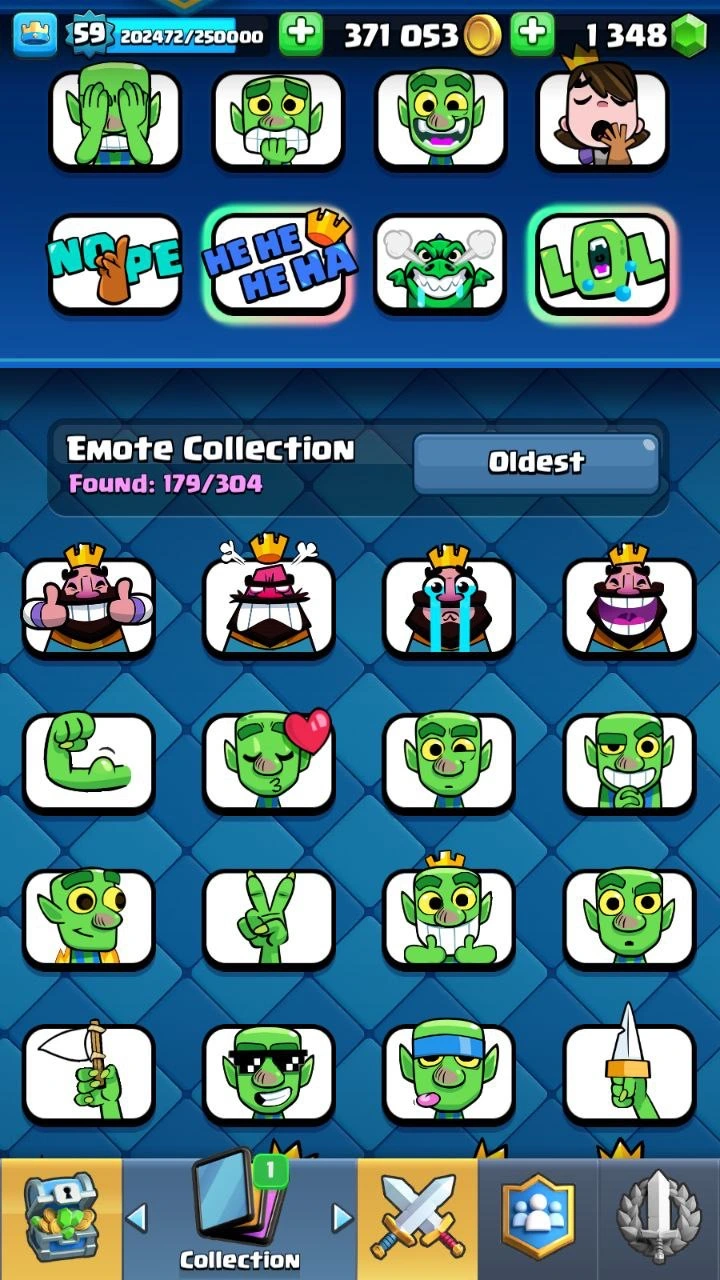Choose the angry green dragon emote
The height and width of the screenshot is (1280, 720).
pyautogui.click(x=440, y=263)
